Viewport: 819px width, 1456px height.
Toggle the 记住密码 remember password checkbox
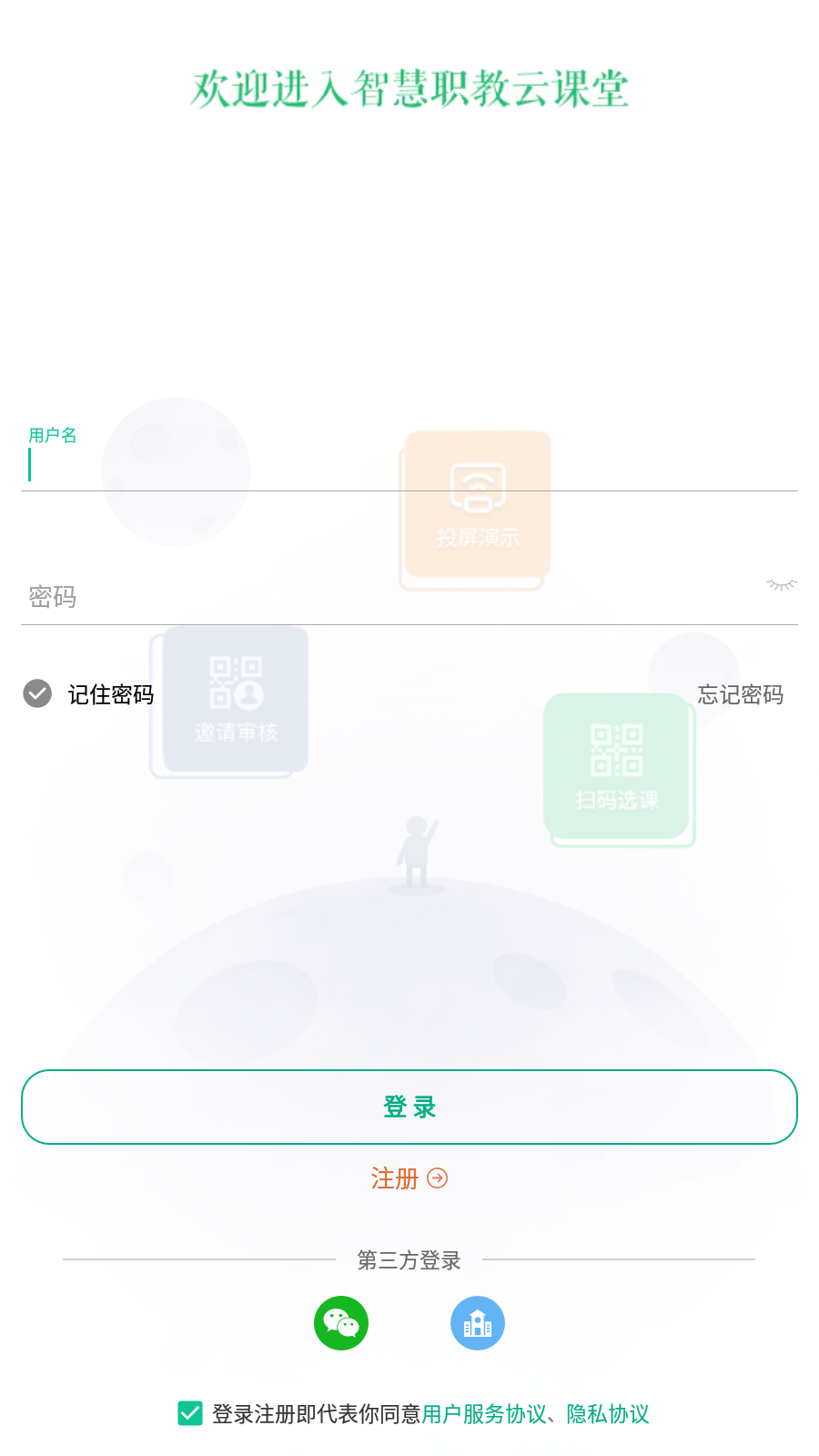37,693
